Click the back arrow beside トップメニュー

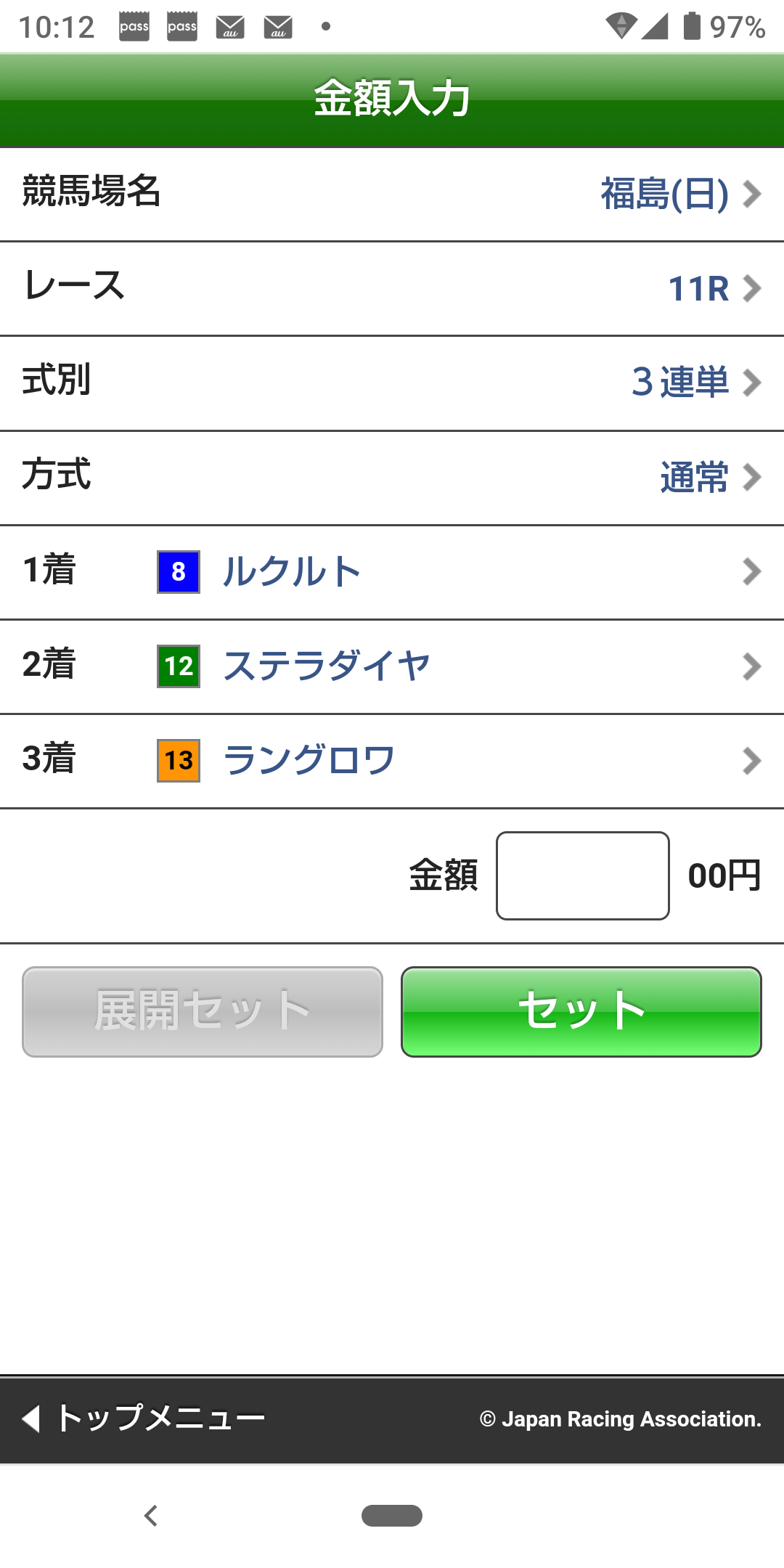pyautogui.click(x=30, y=1416)
